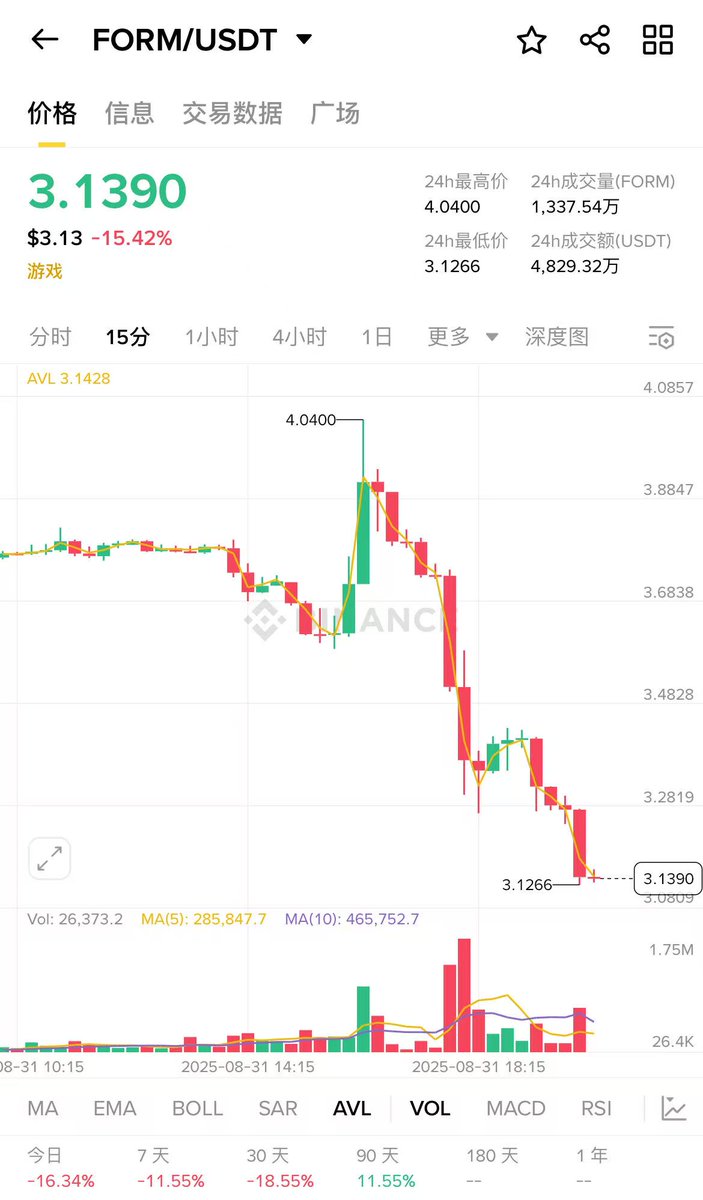Open the FORM/USDT trading pair dropdown
Viewport: 703px width, 1200px height.
pos(304,40)
